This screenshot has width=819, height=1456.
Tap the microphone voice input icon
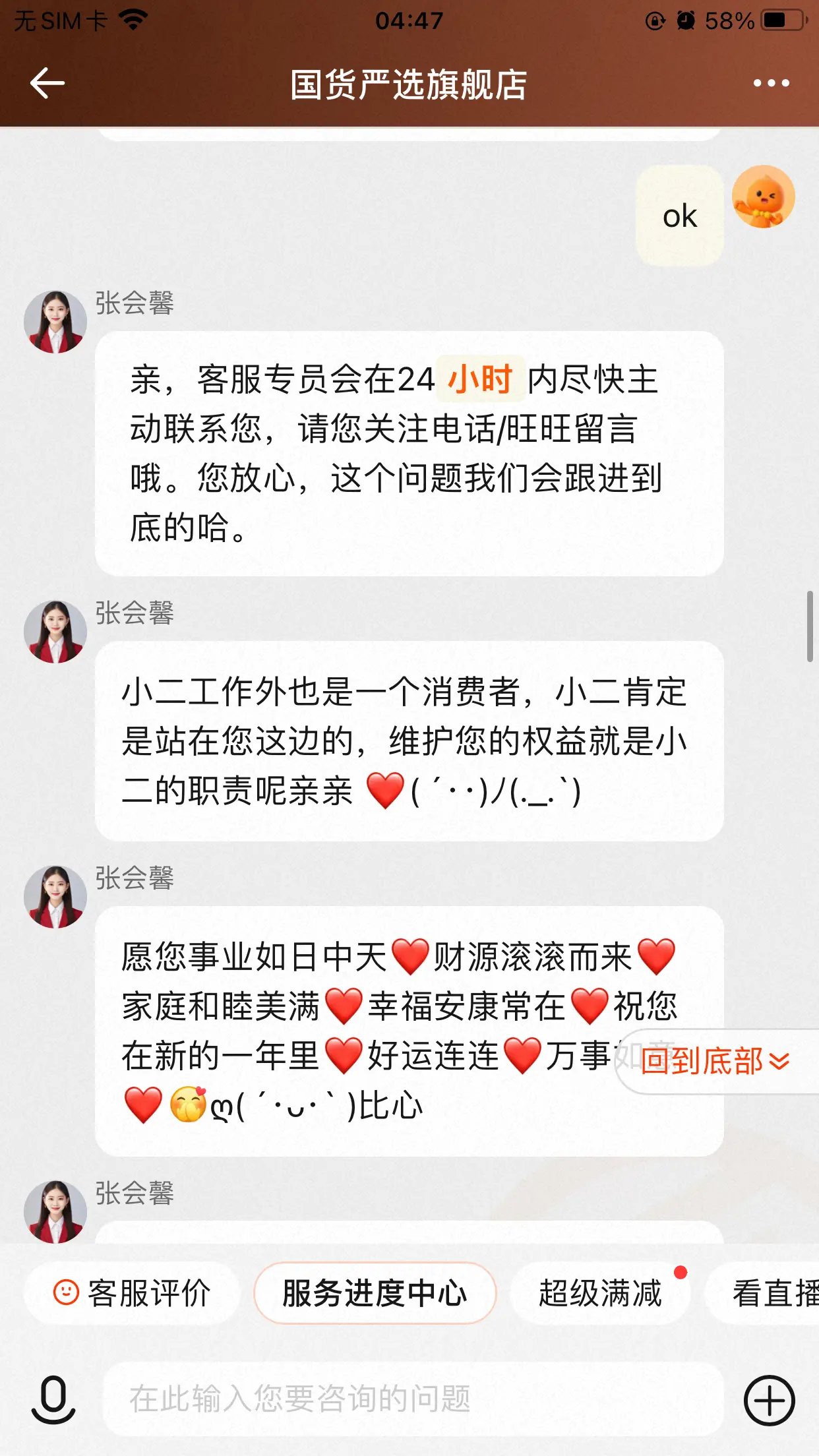click(53, 1400)
